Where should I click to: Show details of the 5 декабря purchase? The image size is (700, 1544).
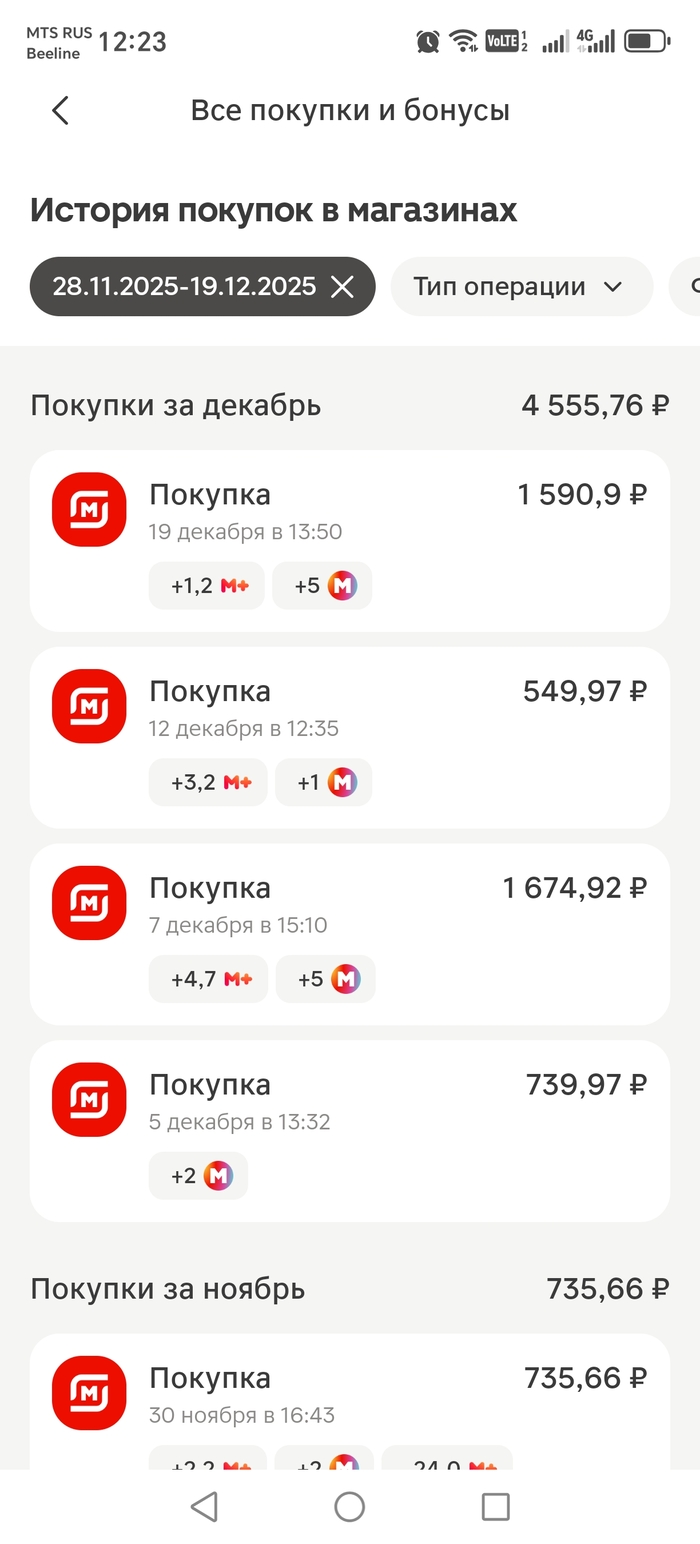click(x=349, y=1130)
